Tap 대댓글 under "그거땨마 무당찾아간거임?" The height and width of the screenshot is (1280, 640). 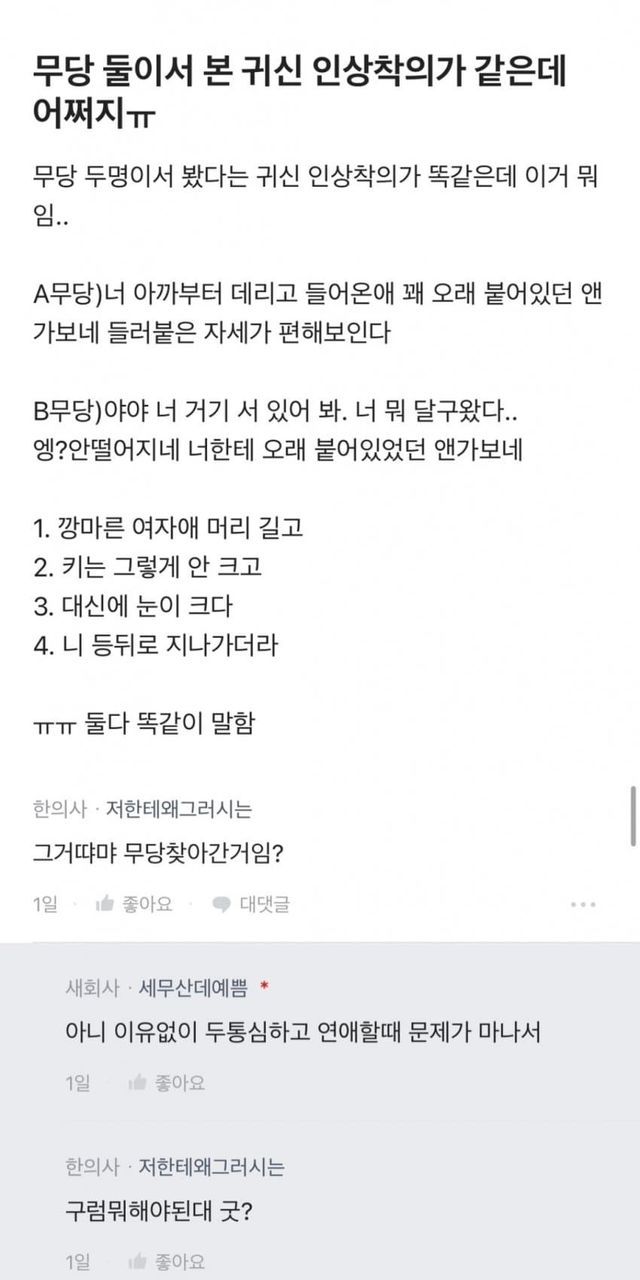(x=251, y=904)
